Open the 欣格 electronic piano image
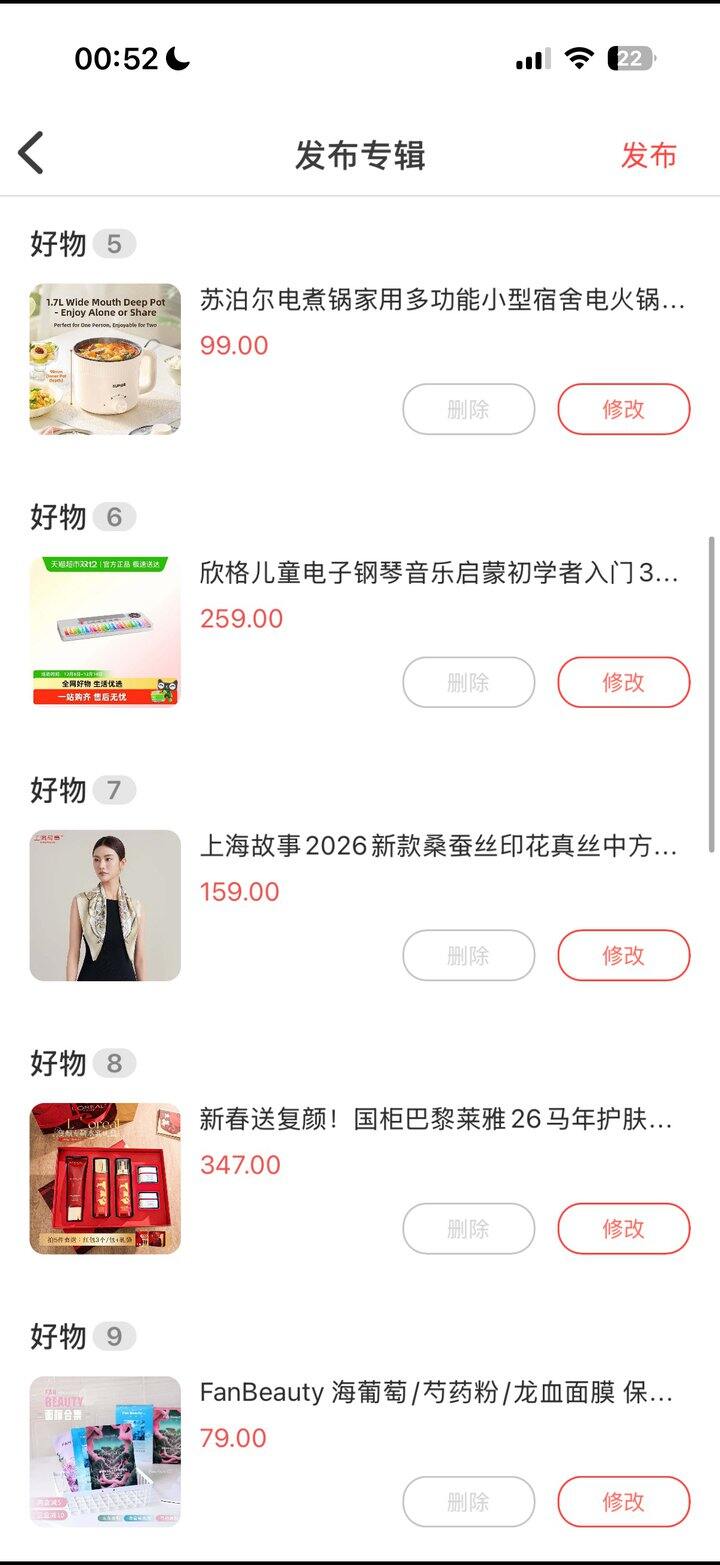Viewport: 720px width, 1565px height. (105, 632)
